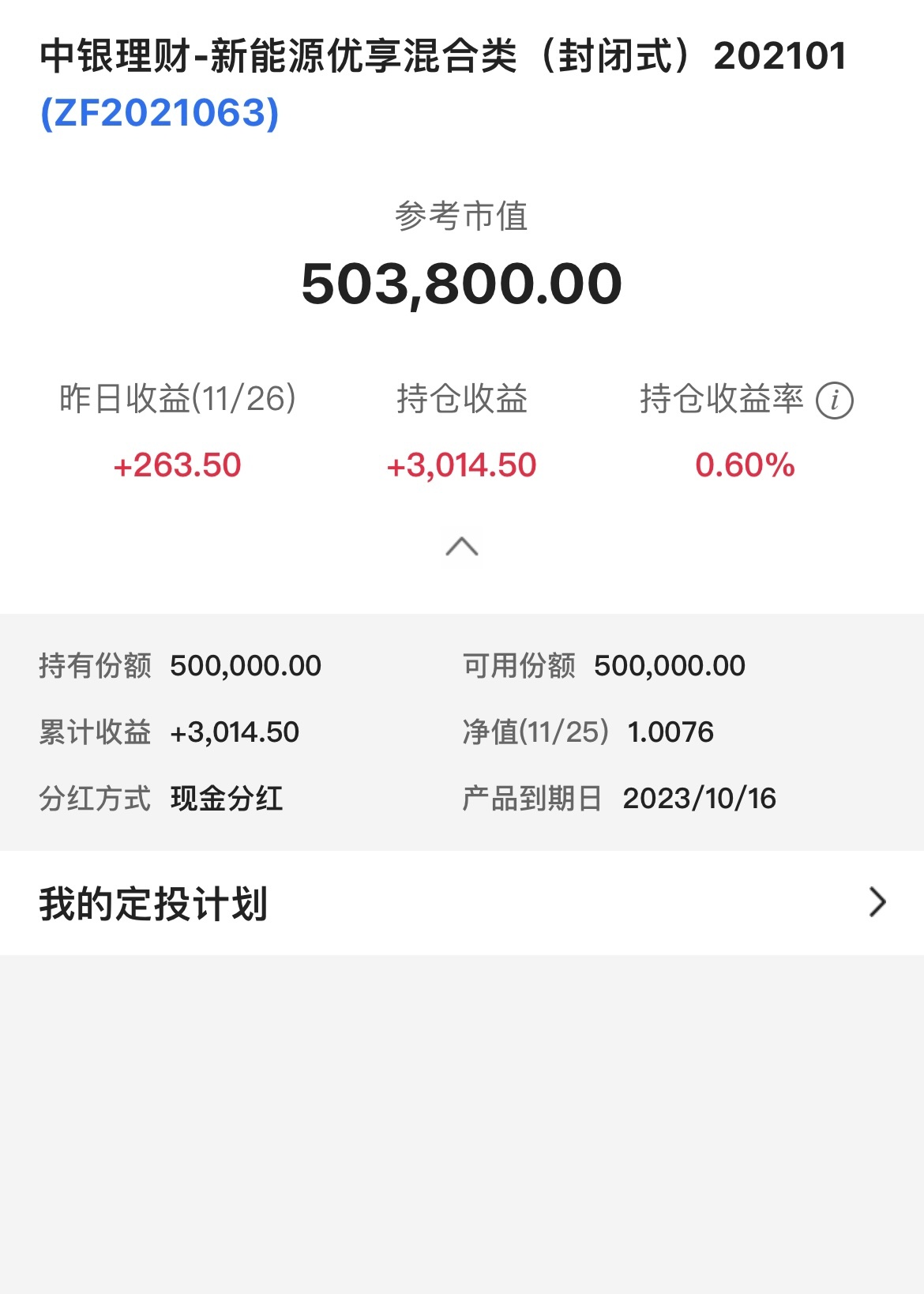
Task: Show info about 持仓收益率
Action: pos(834,400)
